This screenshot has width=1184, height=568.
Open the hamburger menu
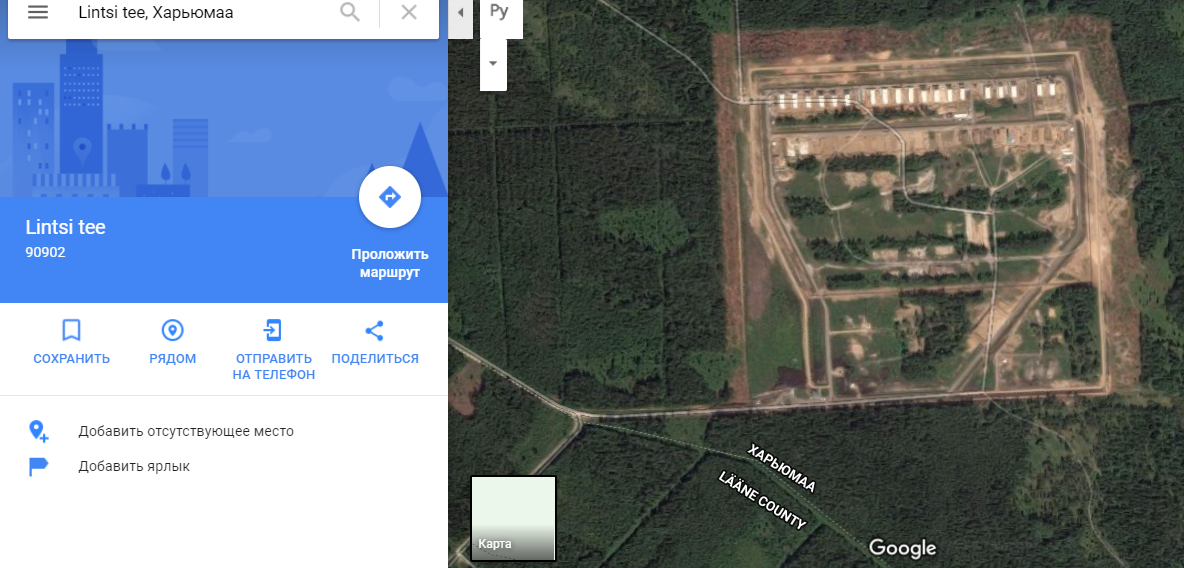pos(38,13)
